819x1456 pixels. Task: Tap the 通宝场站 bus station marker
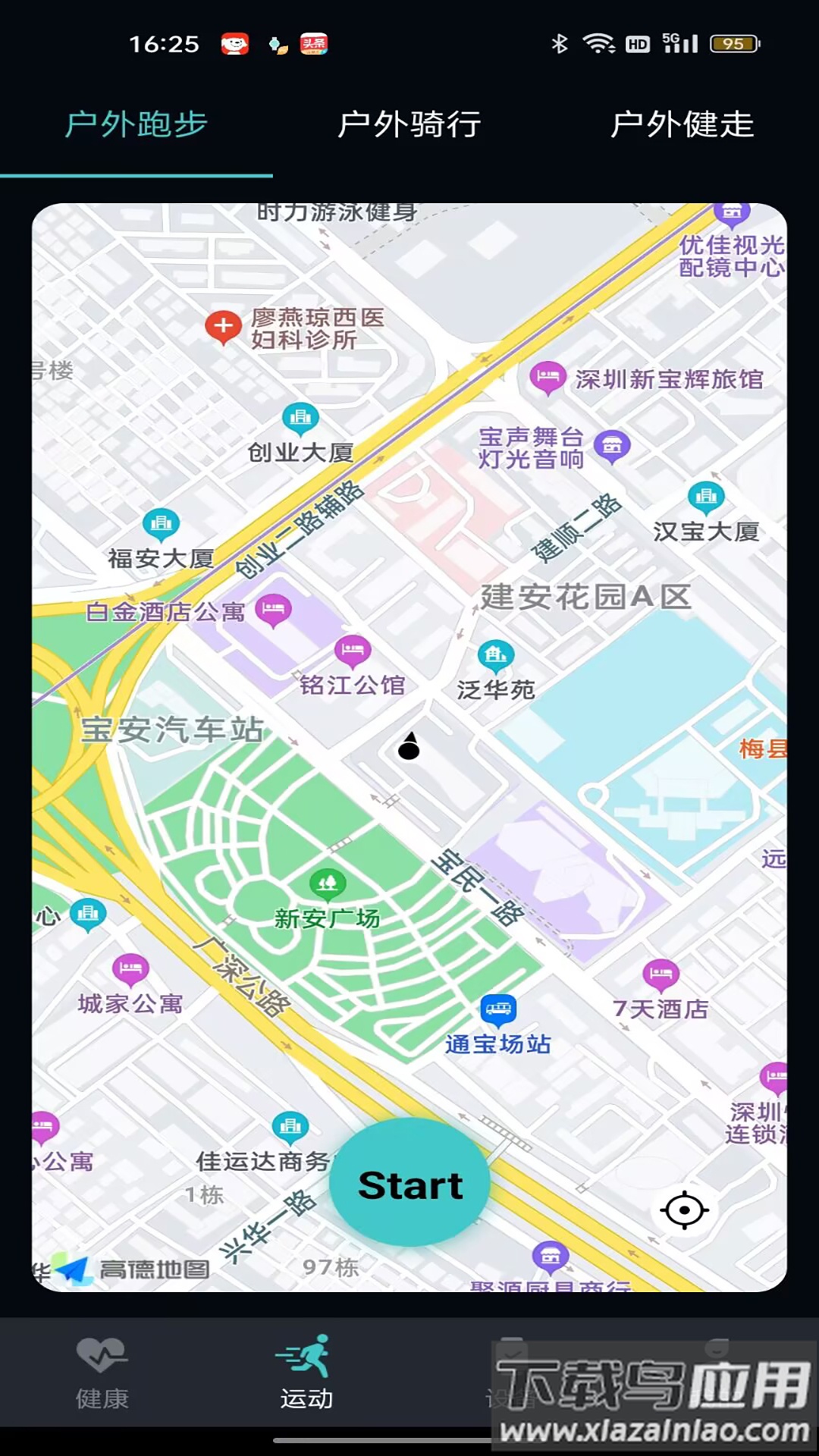click(500, 1008)
